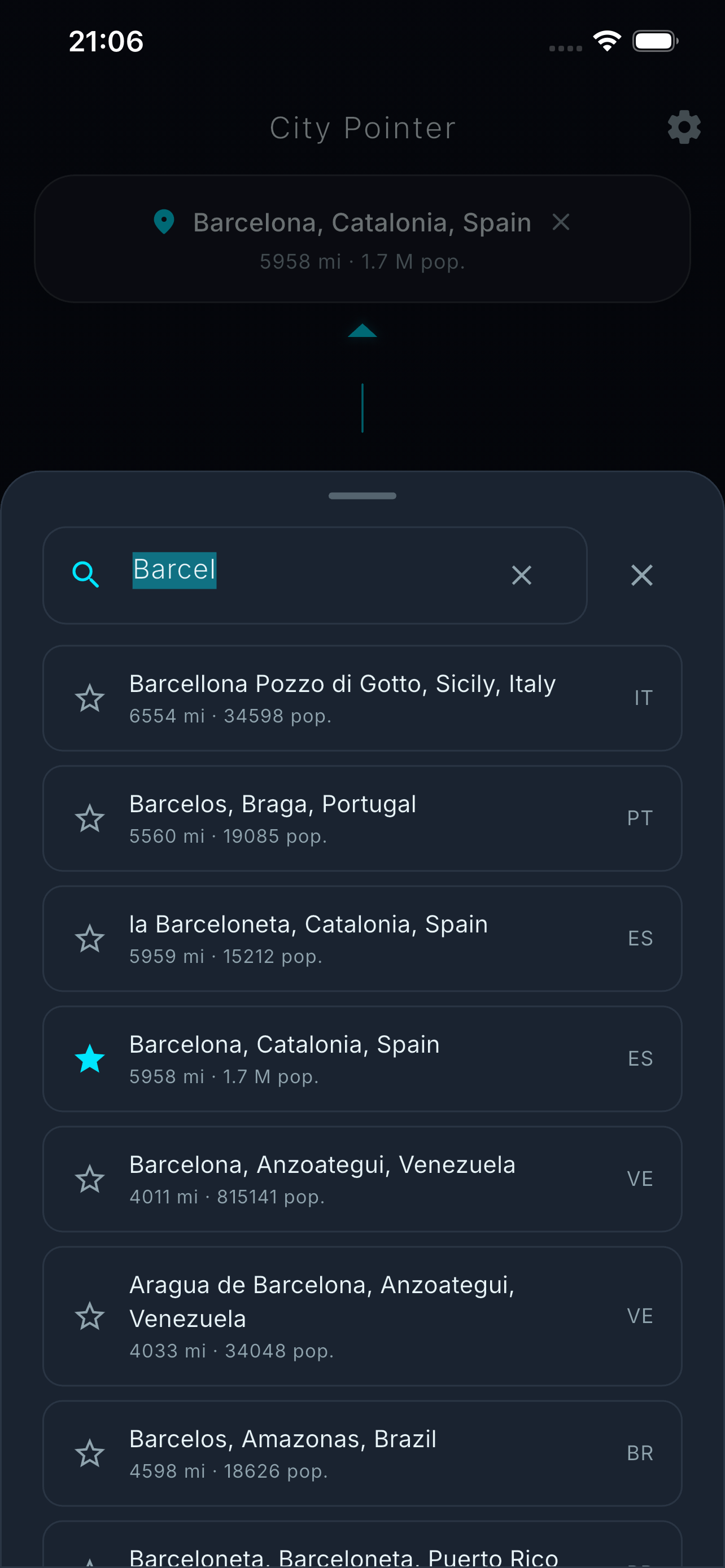The width and height of the screenshot is (725, 1568).
Task: Click the star beside Barcelos, Braga, Portugal
Action: coord(90,817)
